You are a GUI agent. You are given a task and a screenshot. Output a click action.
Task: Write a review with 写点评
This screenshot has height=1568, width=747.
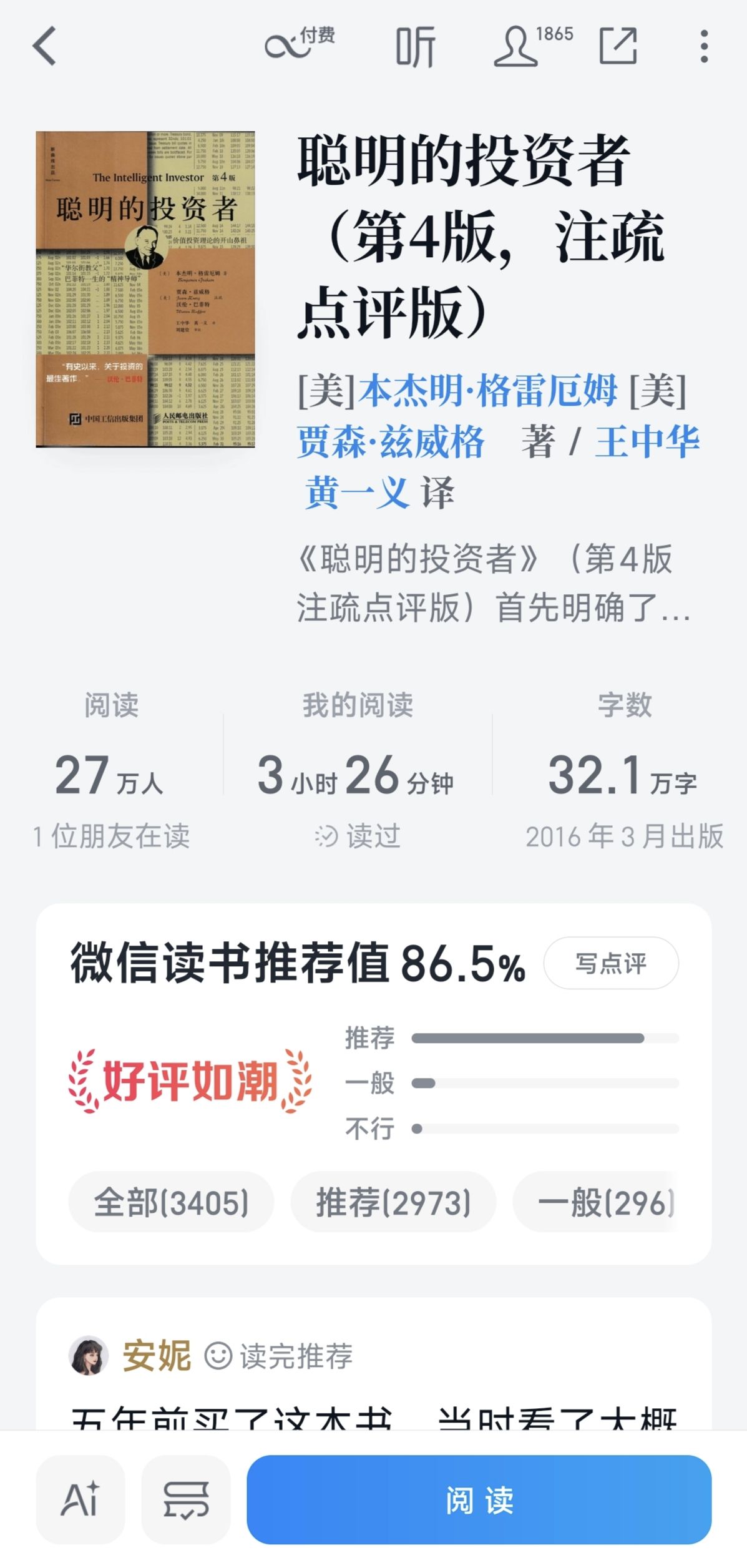tap(610, 963)
